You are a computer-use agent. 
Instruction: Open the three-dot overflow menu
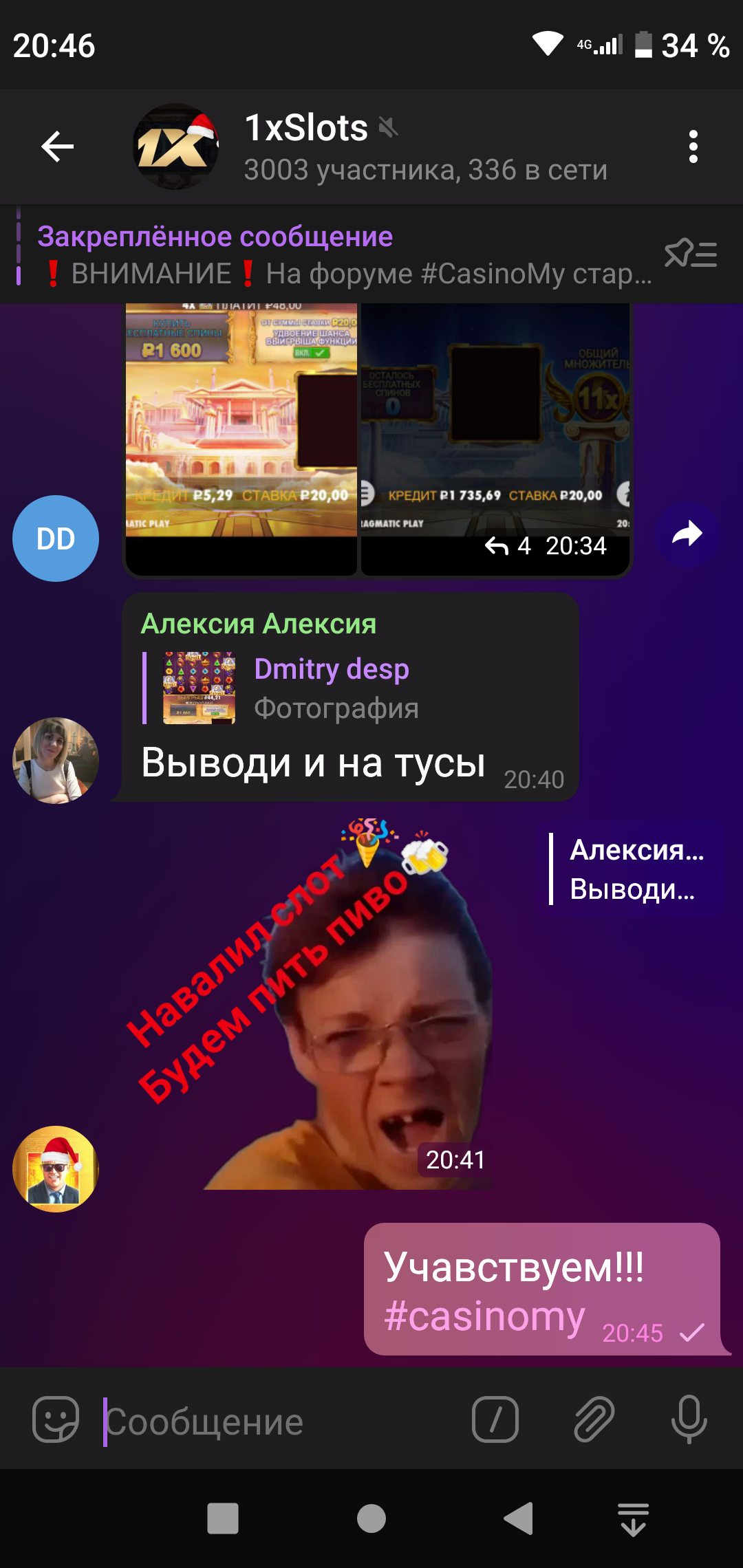coord(693,146)
